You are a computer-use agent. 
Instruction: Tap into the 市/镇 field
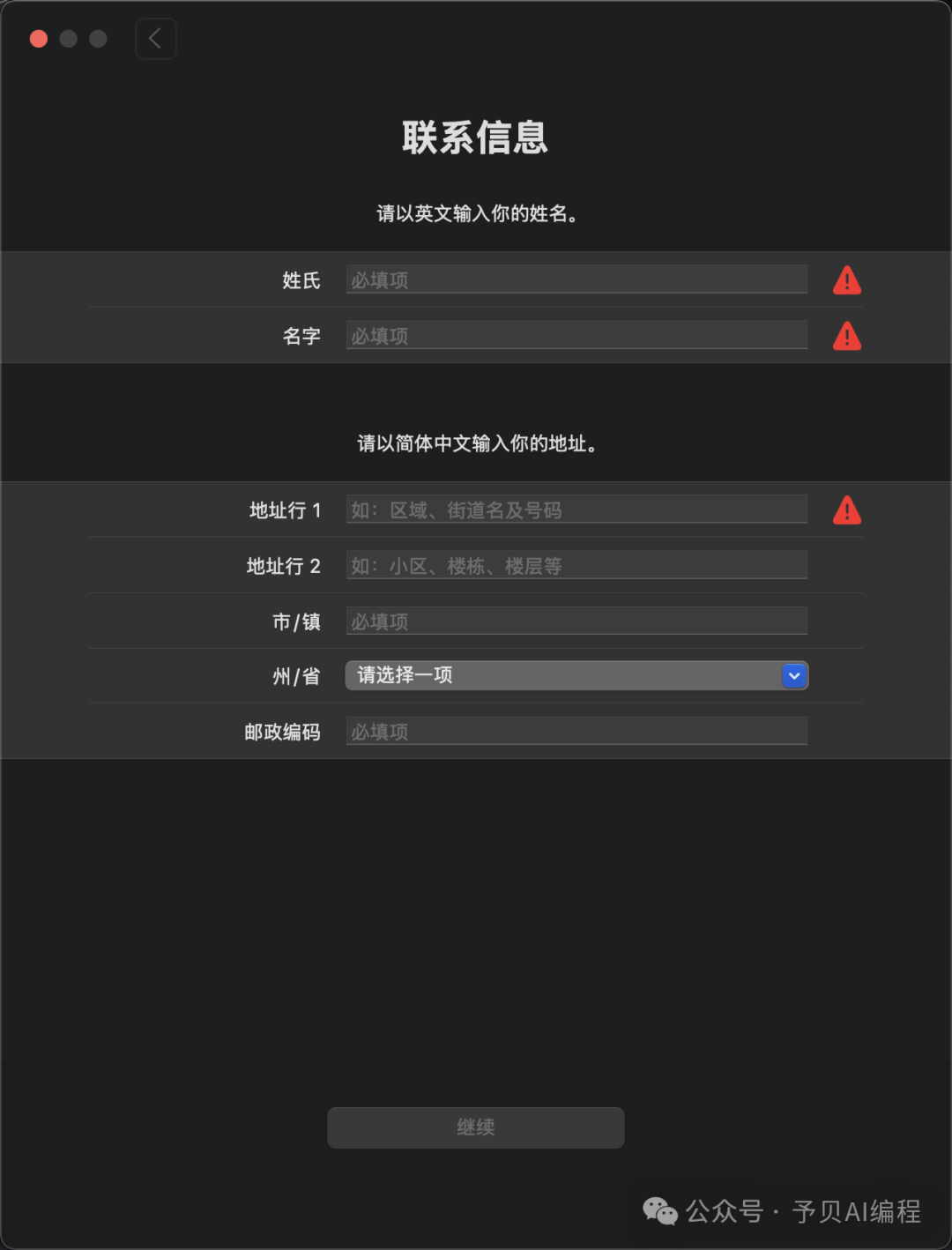point(576,621)
